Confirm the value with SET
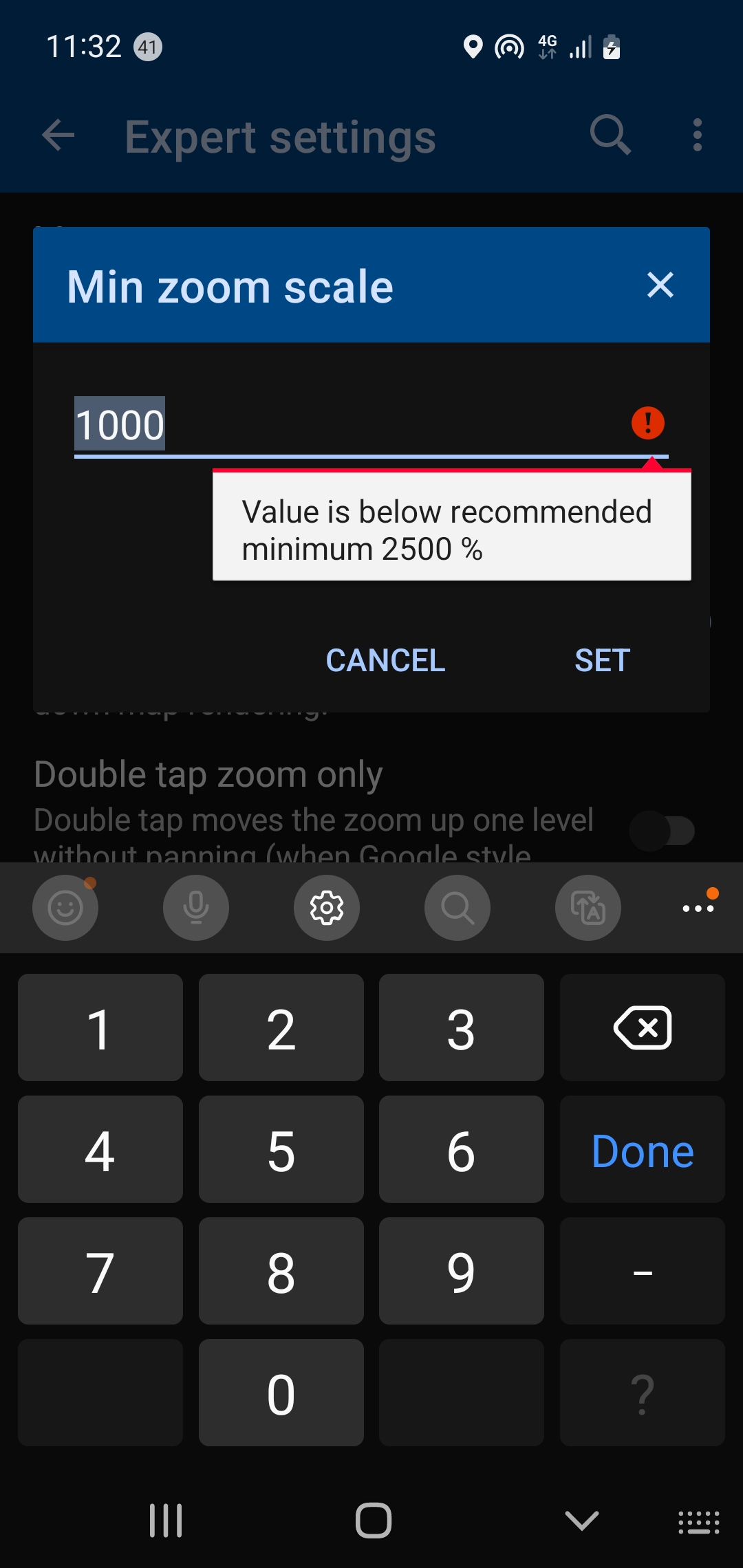 pos(602,660)
